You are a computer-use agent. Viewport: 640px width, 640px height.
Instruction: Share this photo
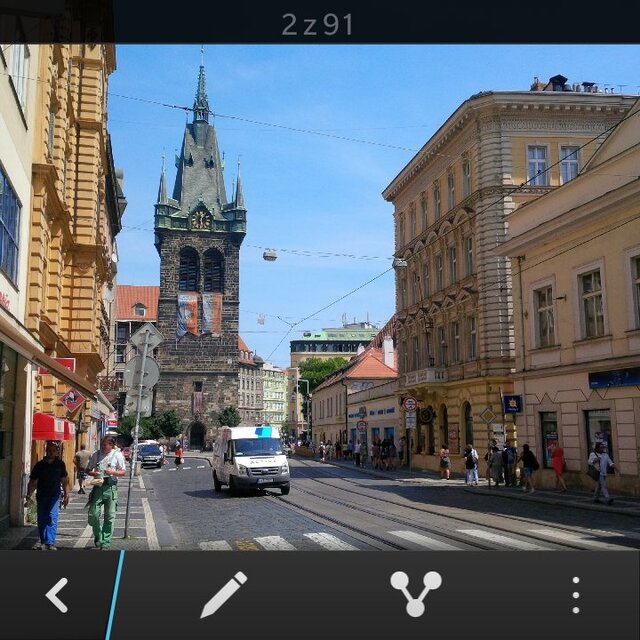pyautogui.click(x=415, y=594)
